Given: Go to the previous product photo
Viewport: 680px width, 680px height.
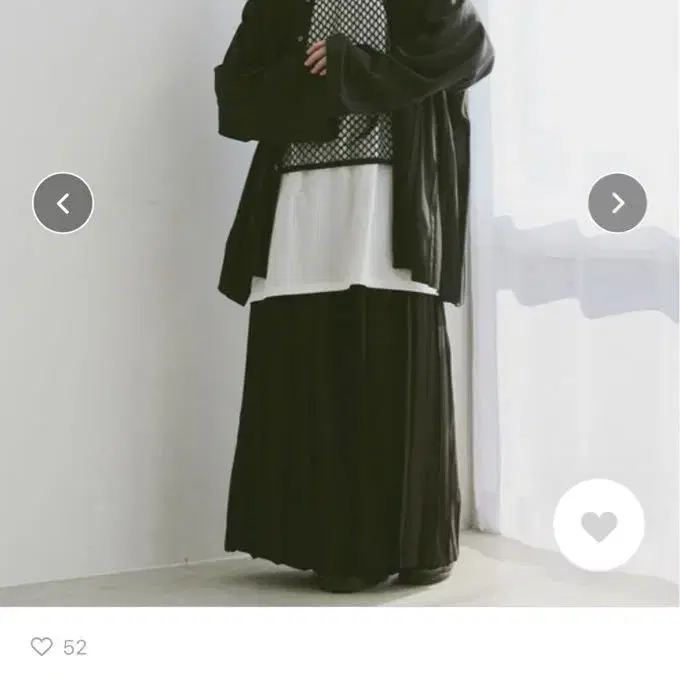Looking at the screenshot, I should [63, 204].
